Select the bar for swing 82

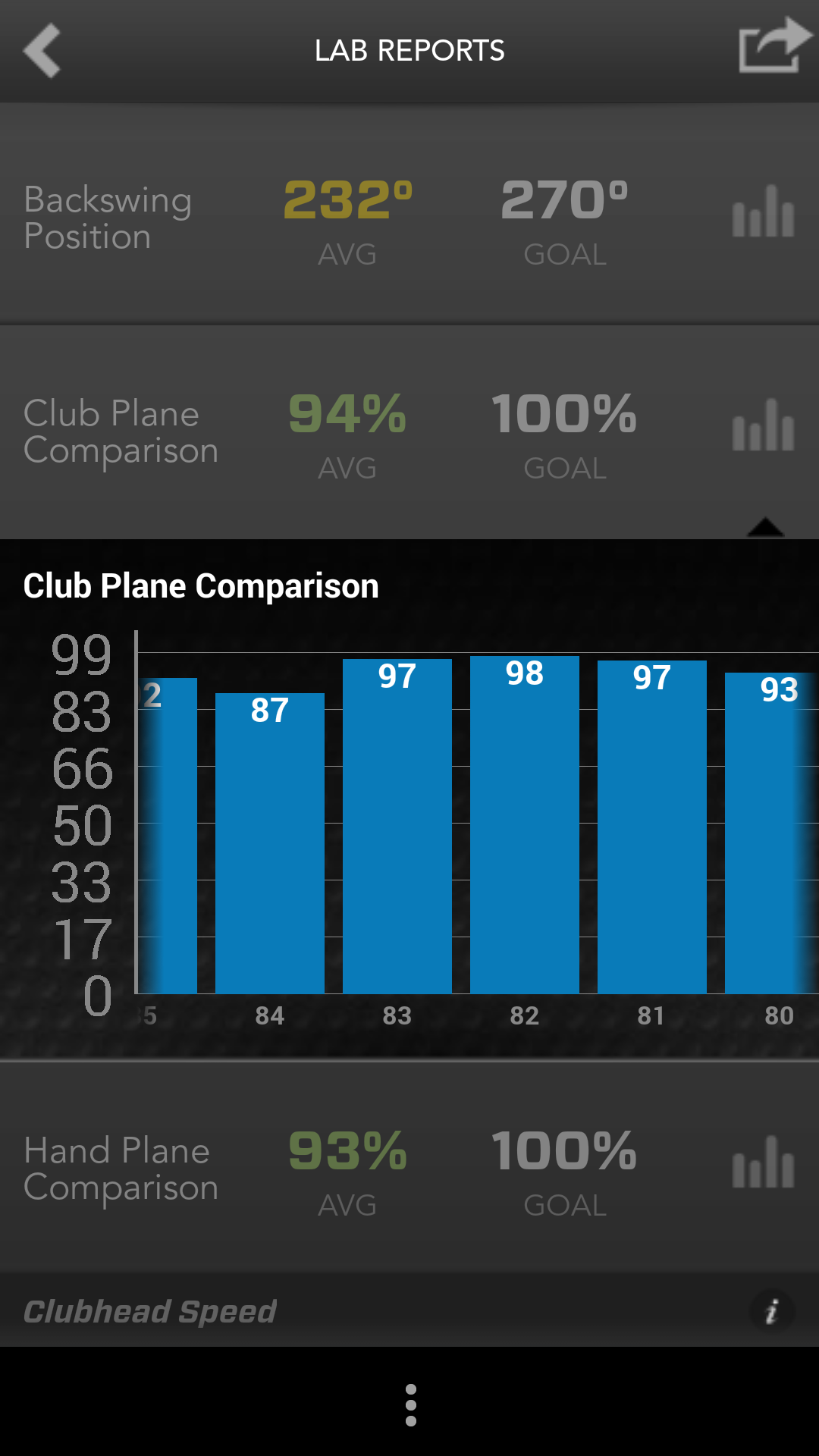[524, 825]
